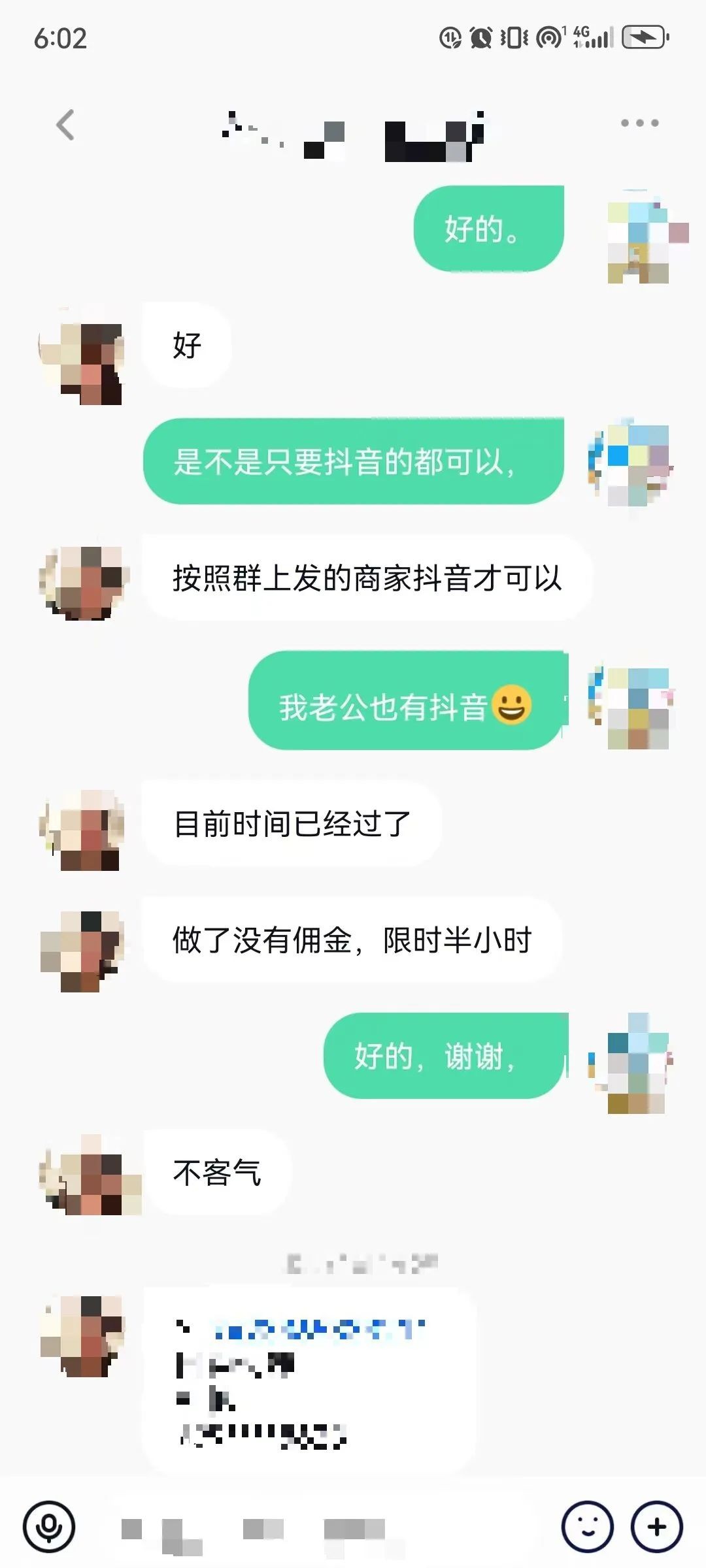706x1568 pixels.
Task: Open the blue link in the last message
Action: click(319, 1330)
